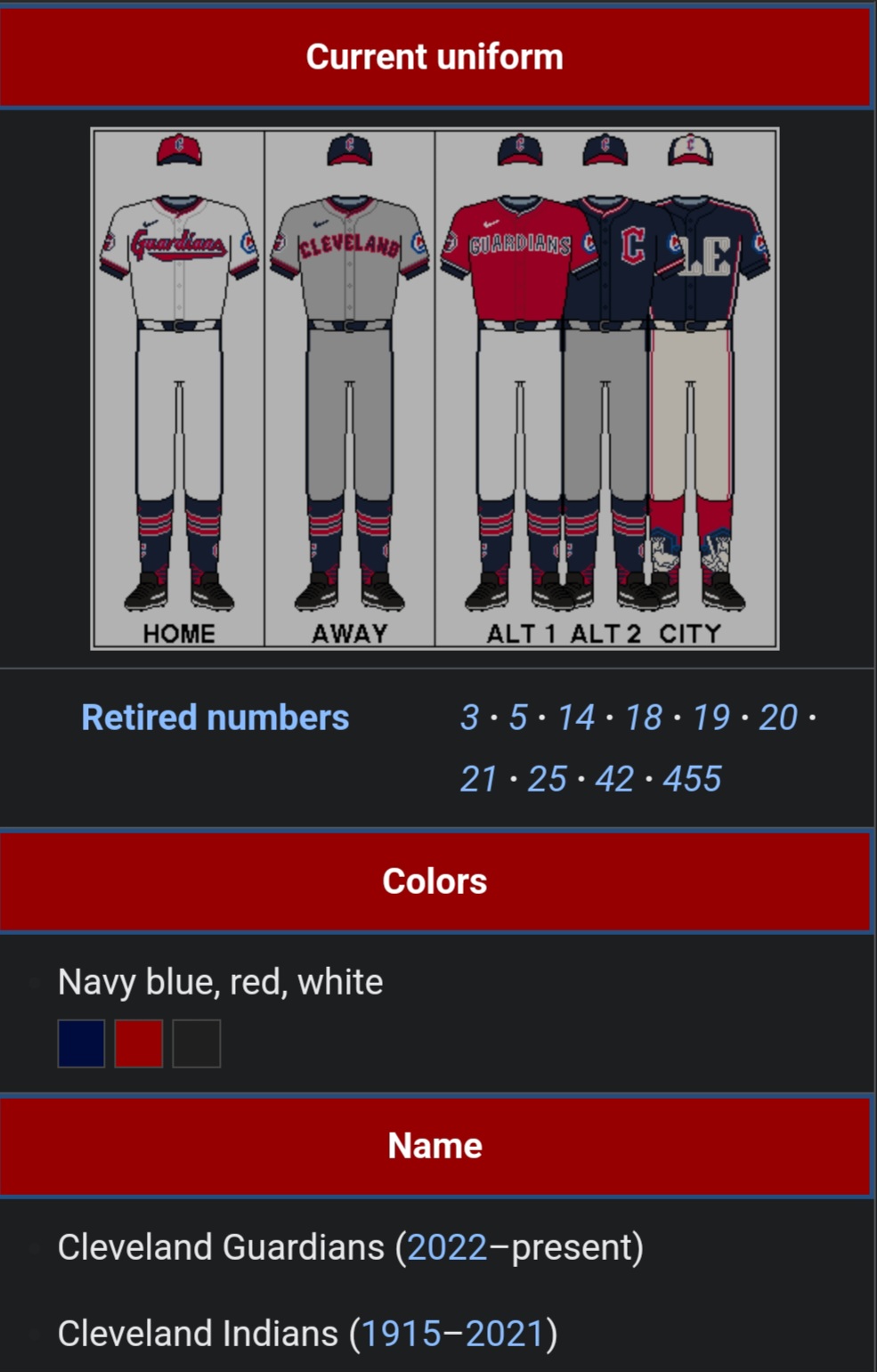Open the current uniform image

(434, 388)
